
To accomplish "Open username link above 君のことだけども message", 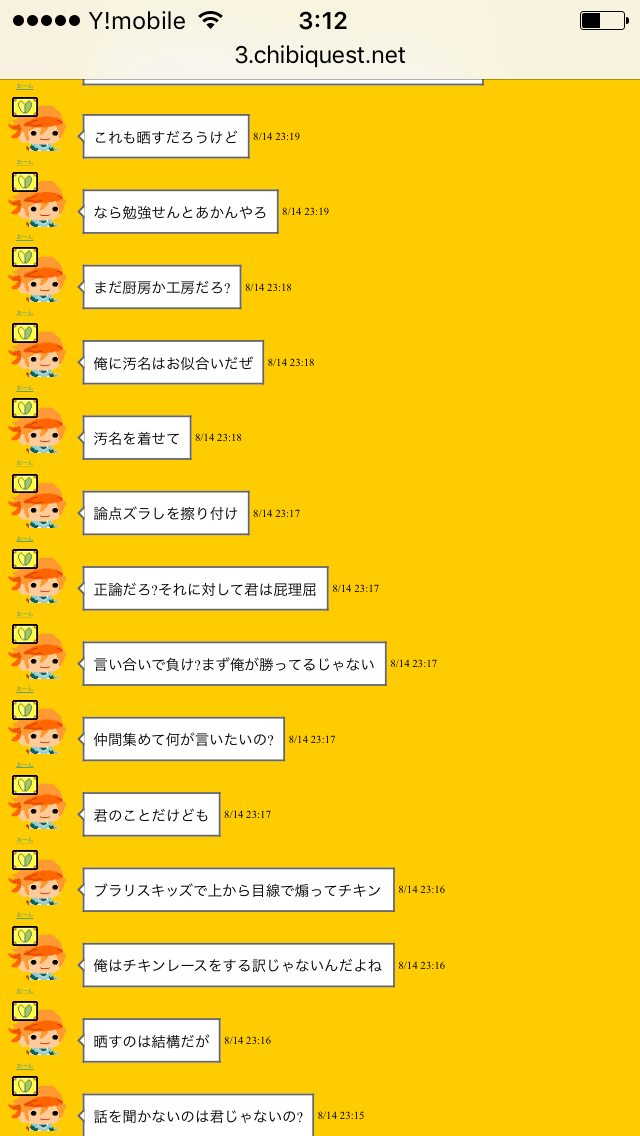I will click(x=25, y=764).
